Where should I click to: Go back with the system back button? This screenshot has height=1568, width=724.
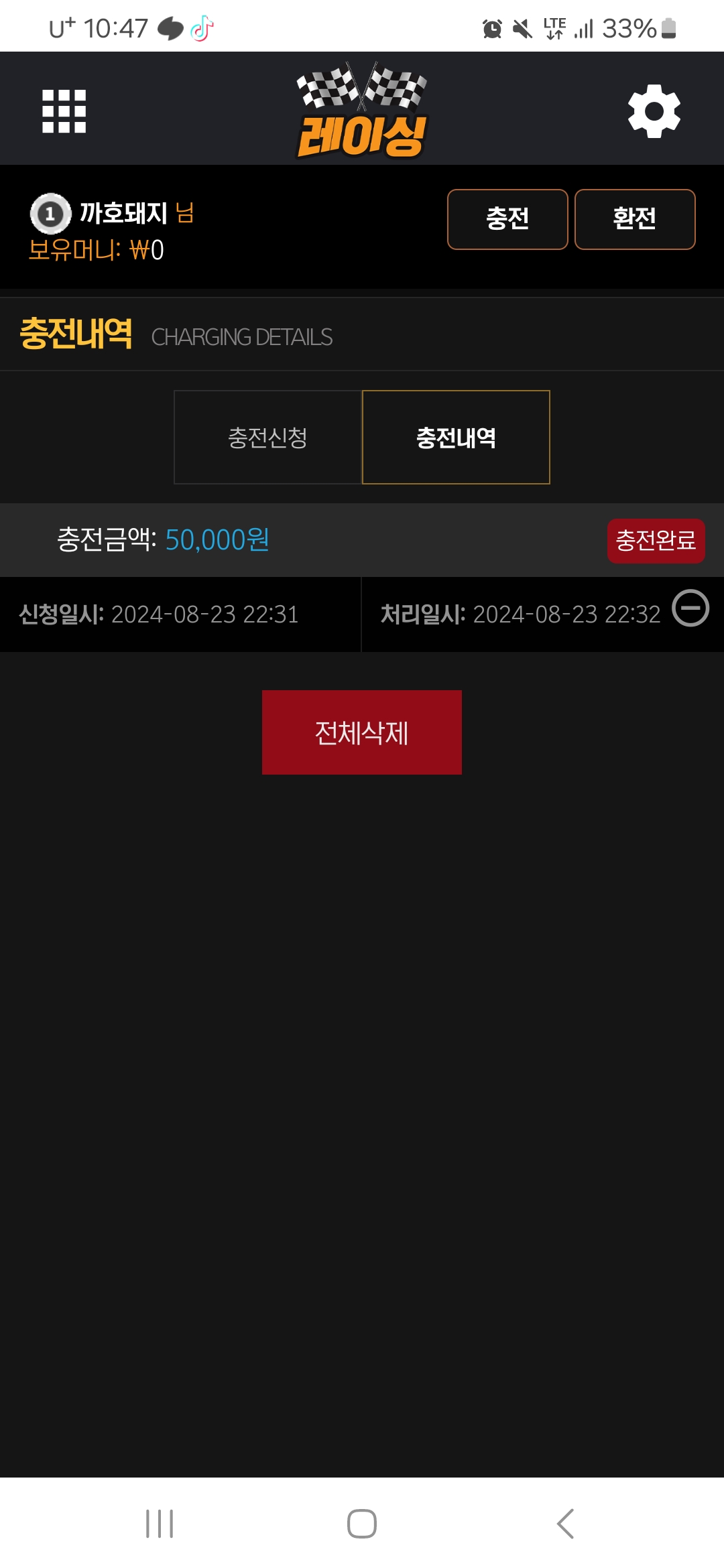tap(565, 1524)
